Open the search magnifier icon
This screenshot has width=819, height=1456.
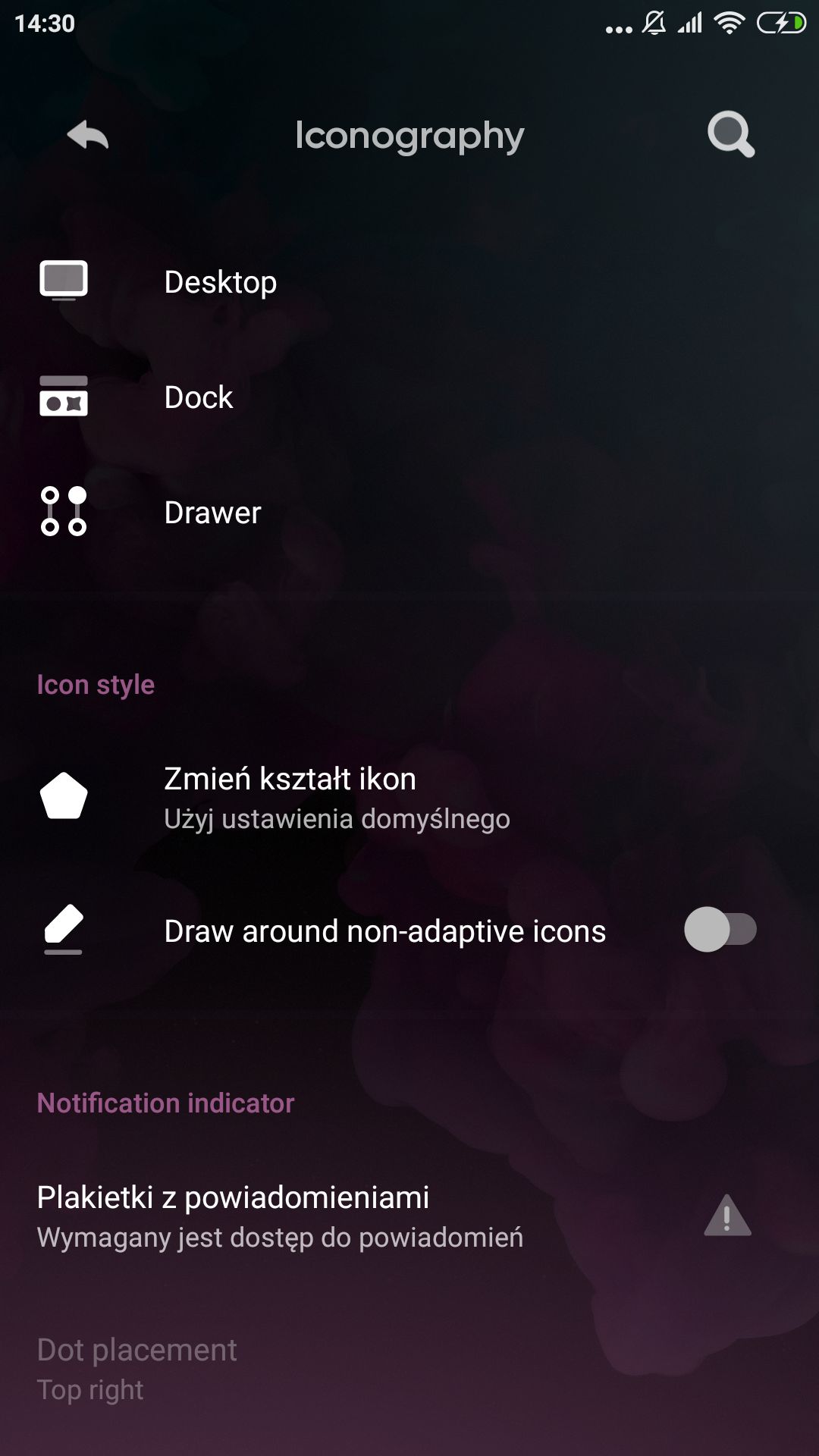tap(731, 135)
